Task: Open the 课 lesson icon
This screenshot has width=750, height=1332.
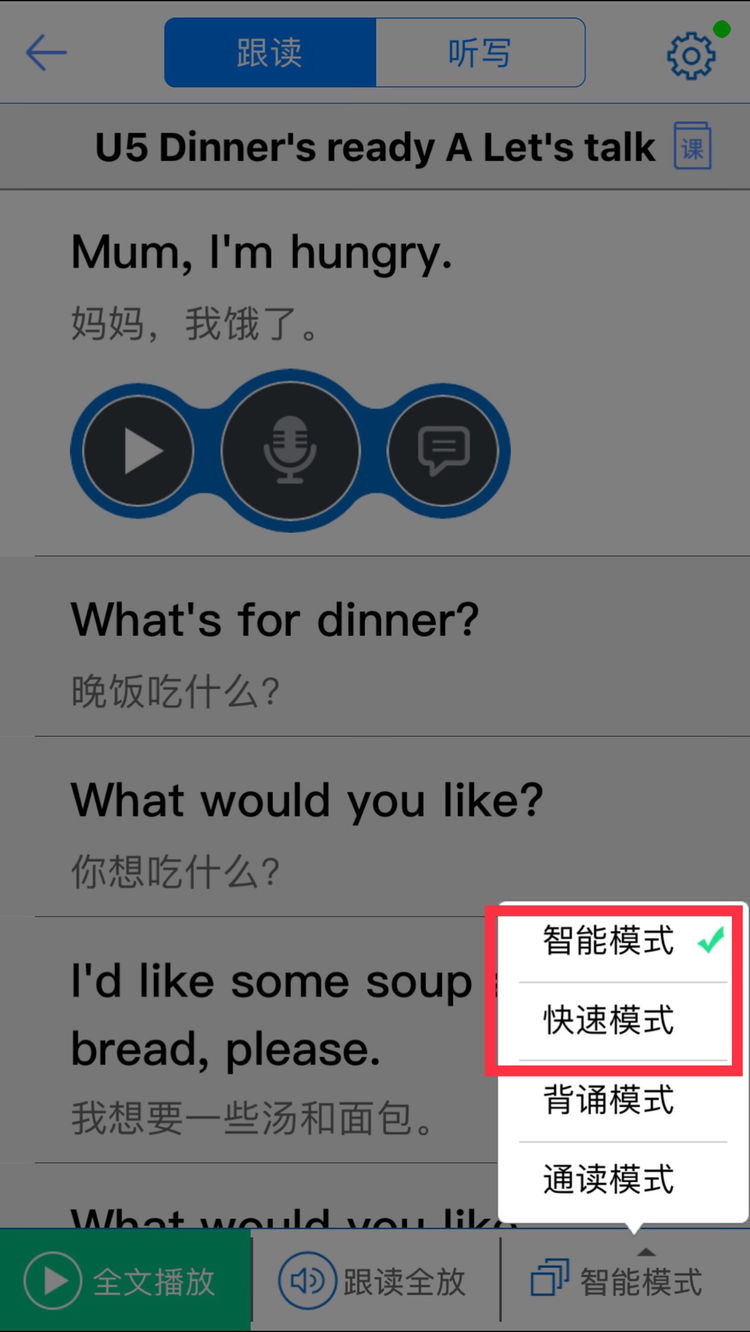Action: 692,147
